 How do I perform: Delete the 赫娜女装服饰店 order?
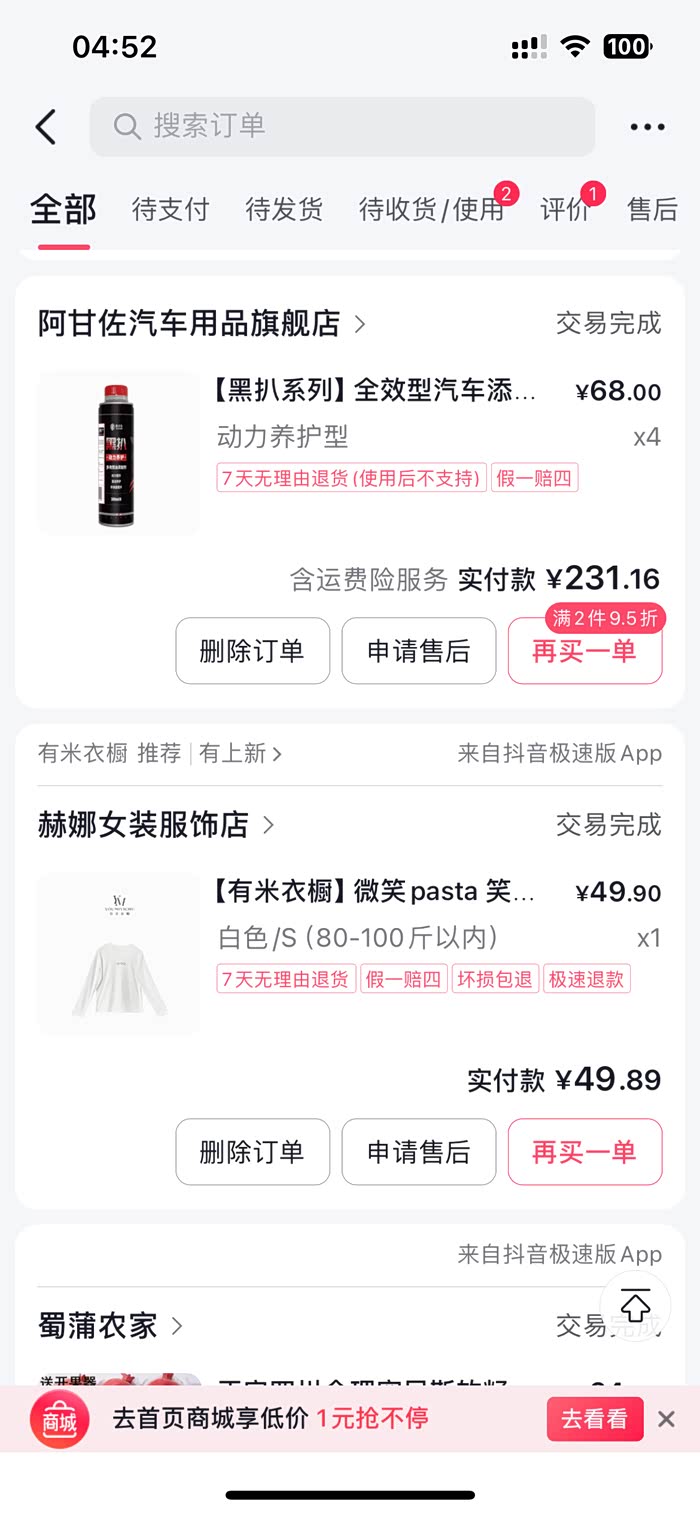pyautogui.click(x=252, y=1152)
